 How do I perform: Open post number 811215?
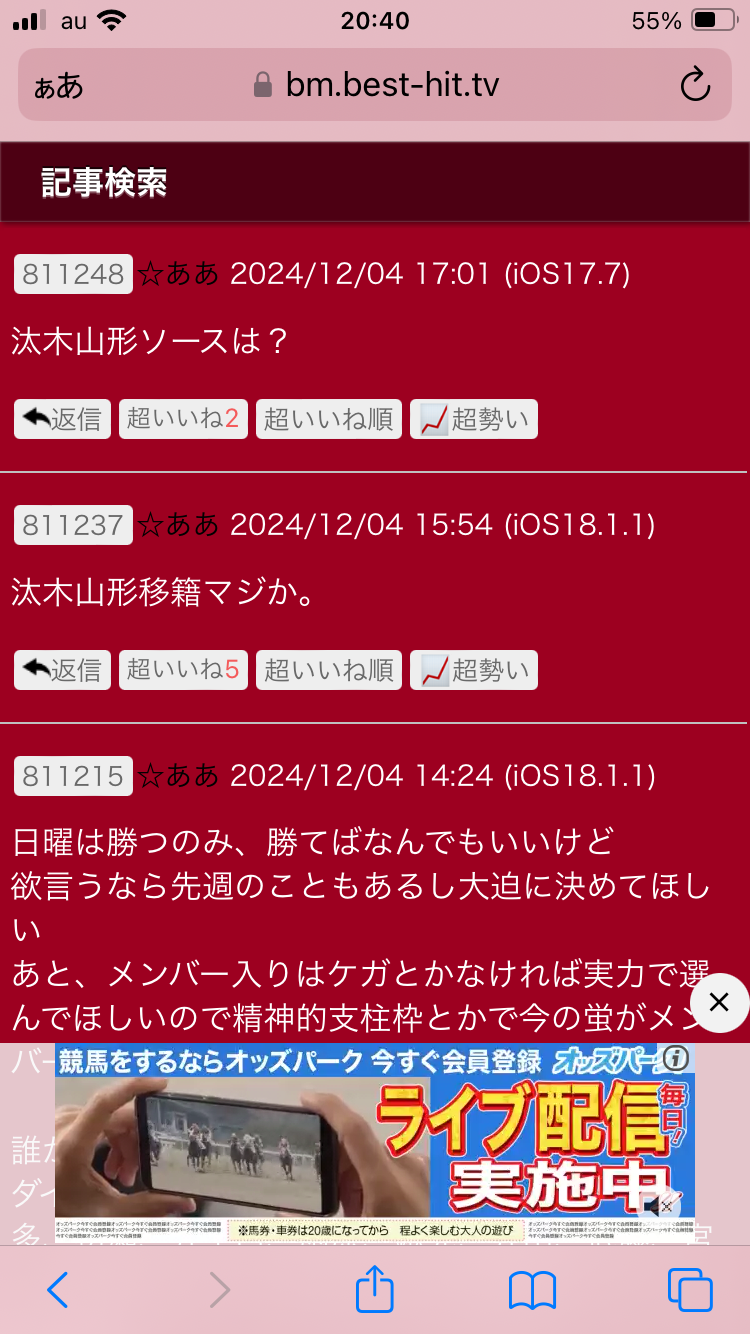pyautogui.click(x=73, y=776)
